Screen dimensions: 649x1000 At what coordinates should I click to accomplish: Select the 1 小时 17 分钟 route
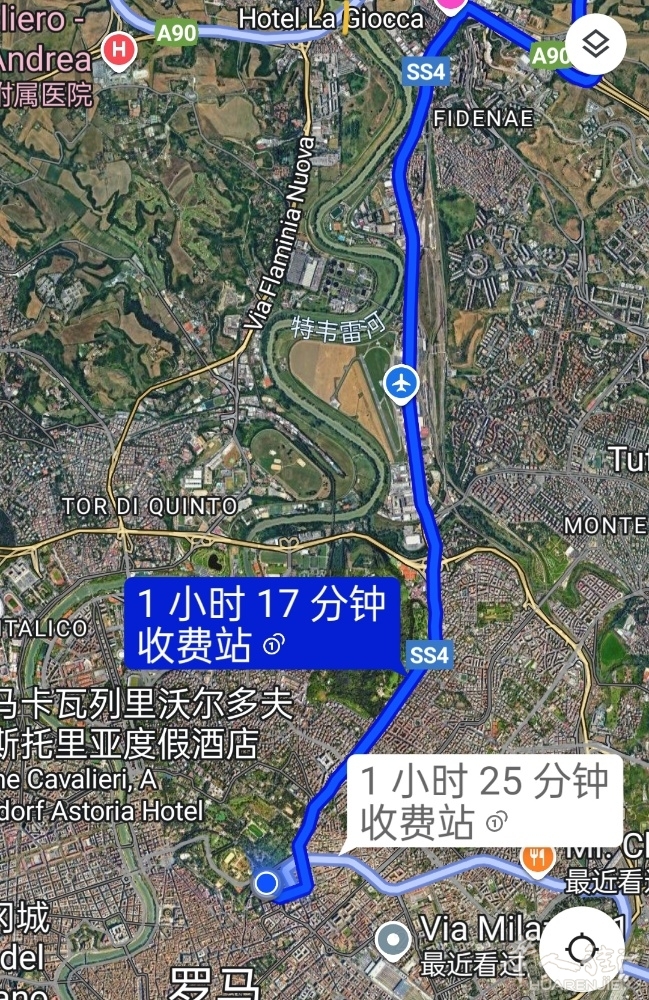[x=262, y=624]
